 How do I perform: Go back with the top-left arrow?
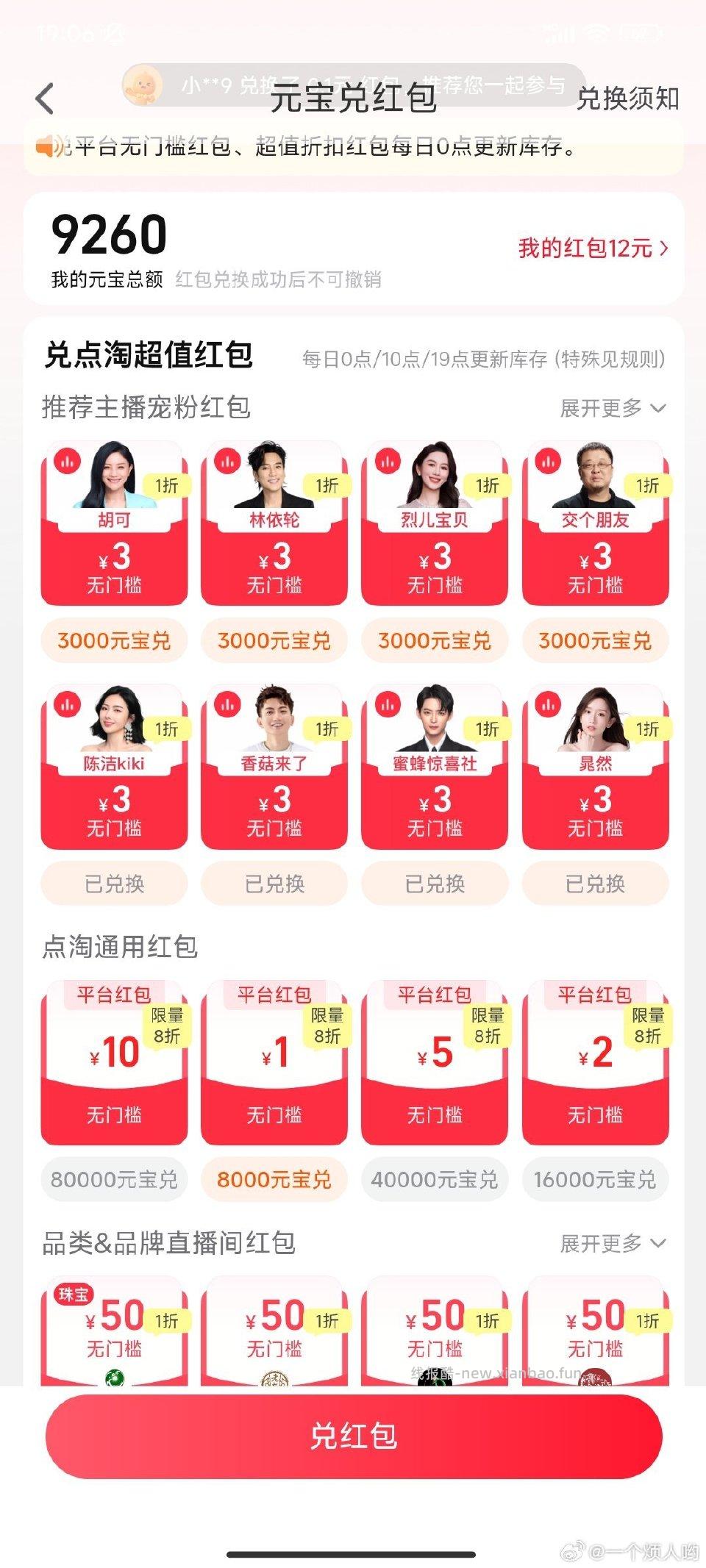45,99
